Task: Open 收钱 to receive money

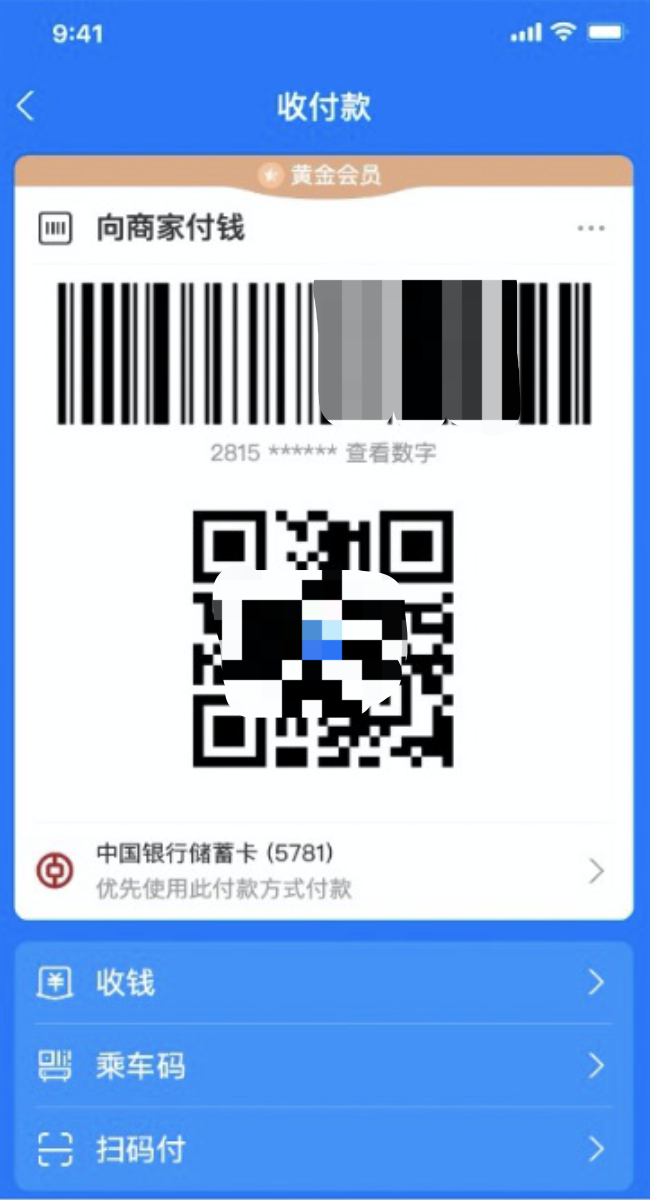Action: click(x=324, y=982)
